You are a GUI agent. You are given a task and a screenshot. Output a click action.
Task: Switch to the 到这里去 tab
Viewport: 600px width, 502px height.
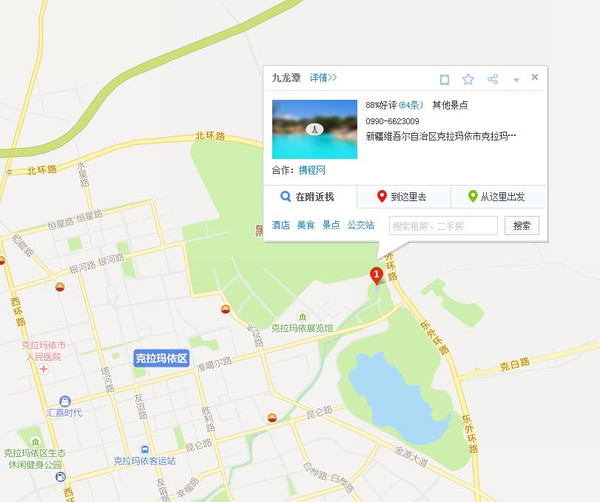click(x=403, y=197)
